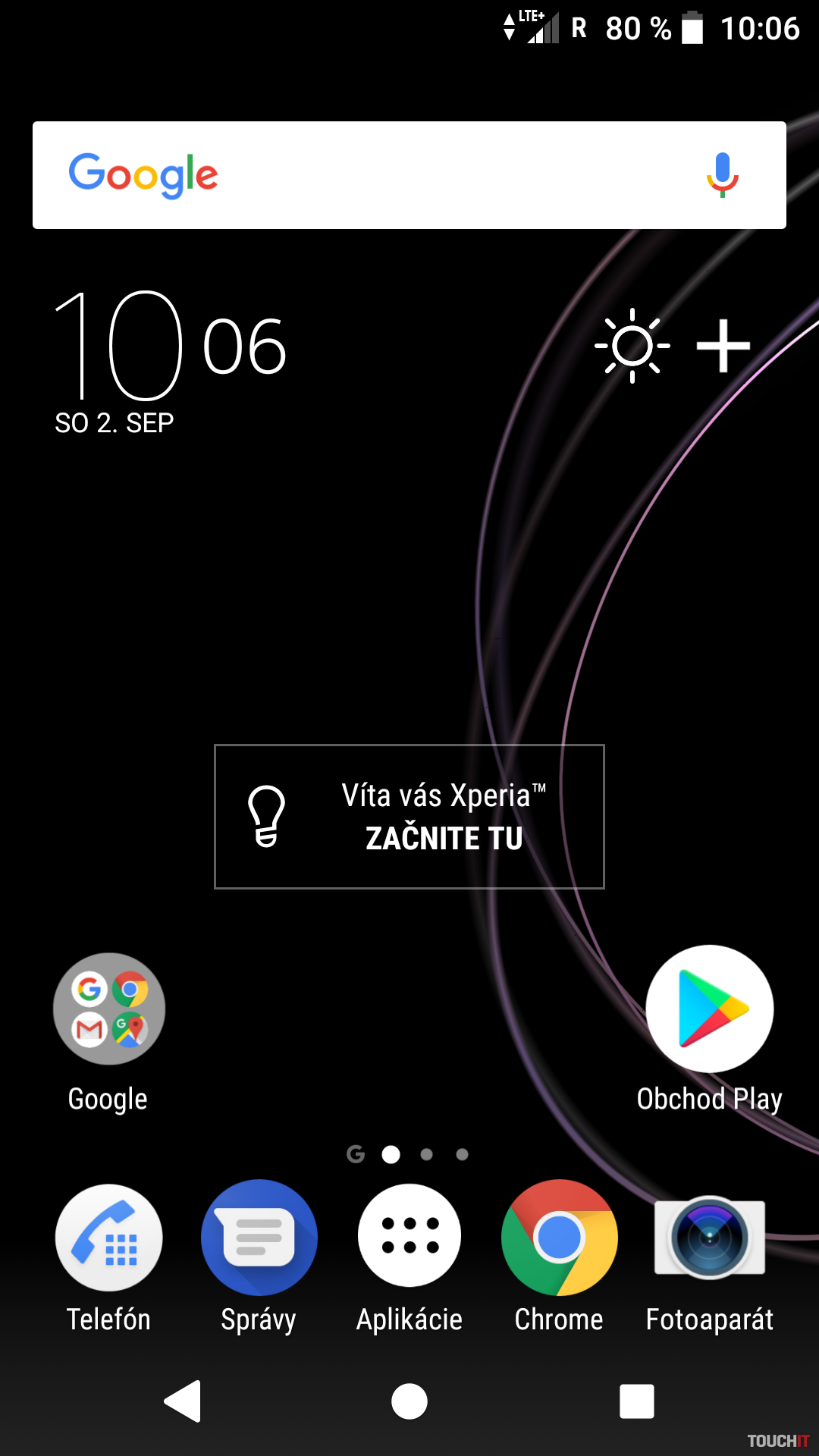819x1456 pixels.
Task: Add a location to the weather widget
Action: (723, 346)
